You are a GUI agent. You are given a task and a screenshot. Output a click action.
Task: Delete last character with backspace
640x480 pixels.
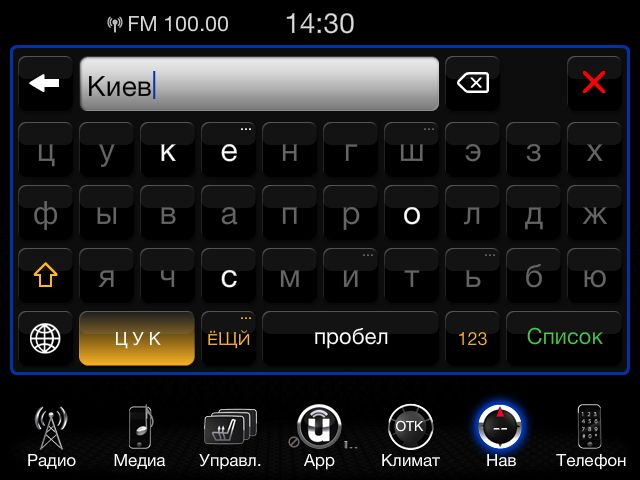(472, 84)
